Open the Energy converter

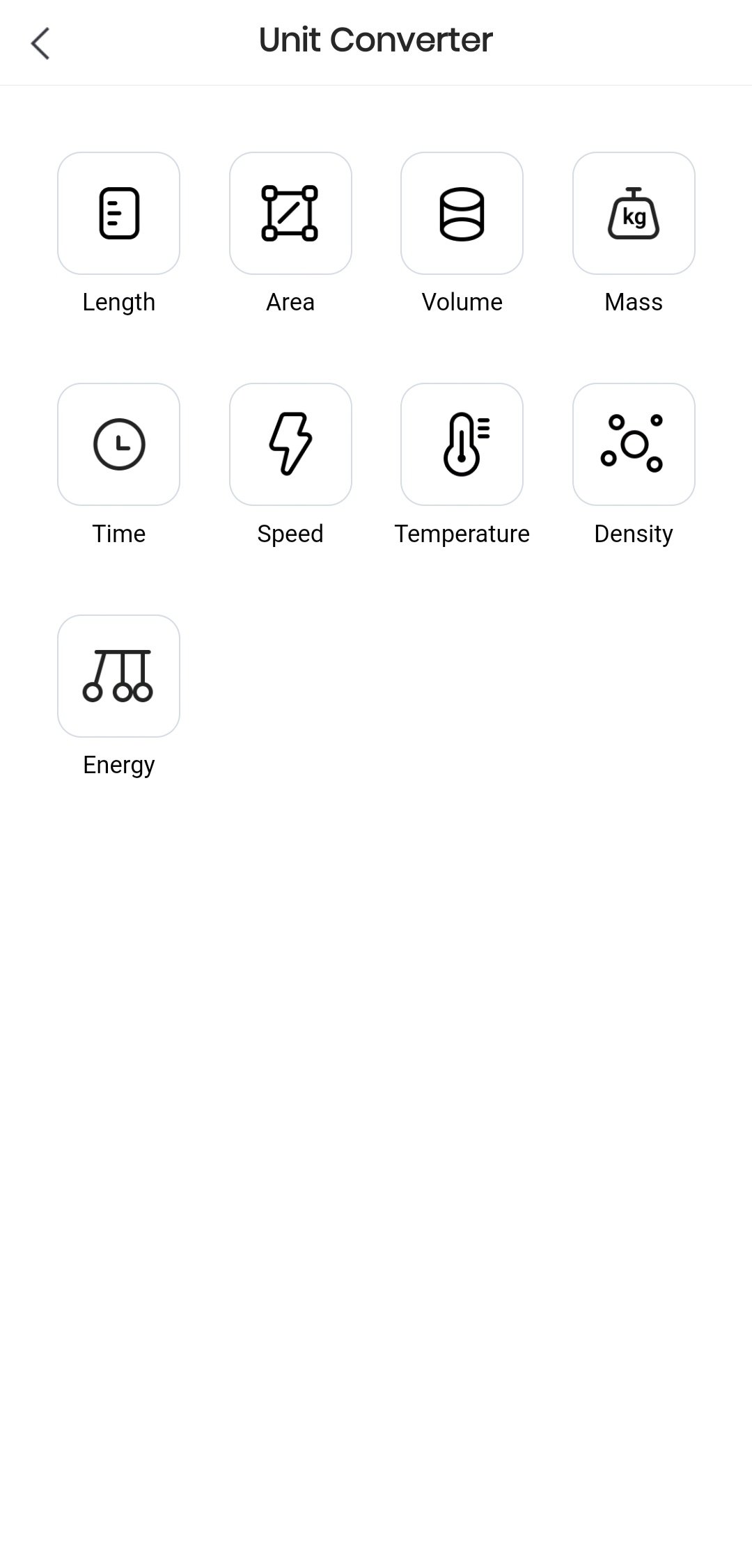(118, 676)
